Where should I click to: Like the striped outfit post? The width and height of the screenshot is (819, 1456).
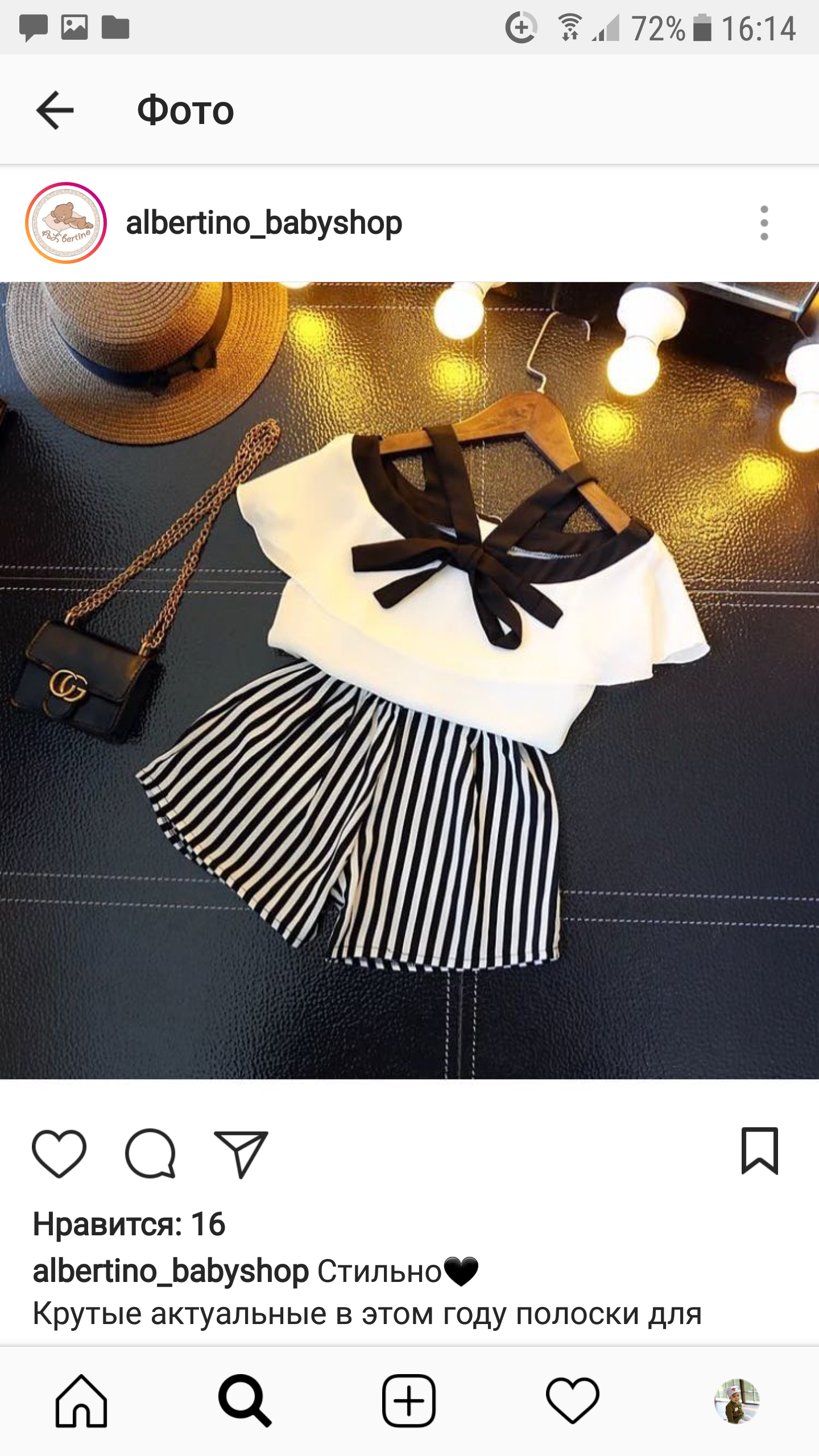click(x=59, y=1153)
